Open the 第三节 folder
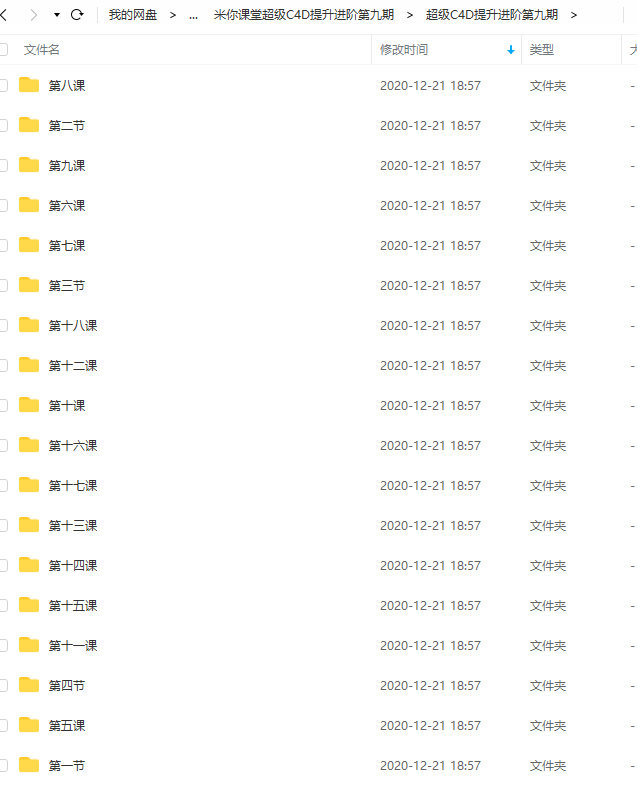 click(67, 286)
